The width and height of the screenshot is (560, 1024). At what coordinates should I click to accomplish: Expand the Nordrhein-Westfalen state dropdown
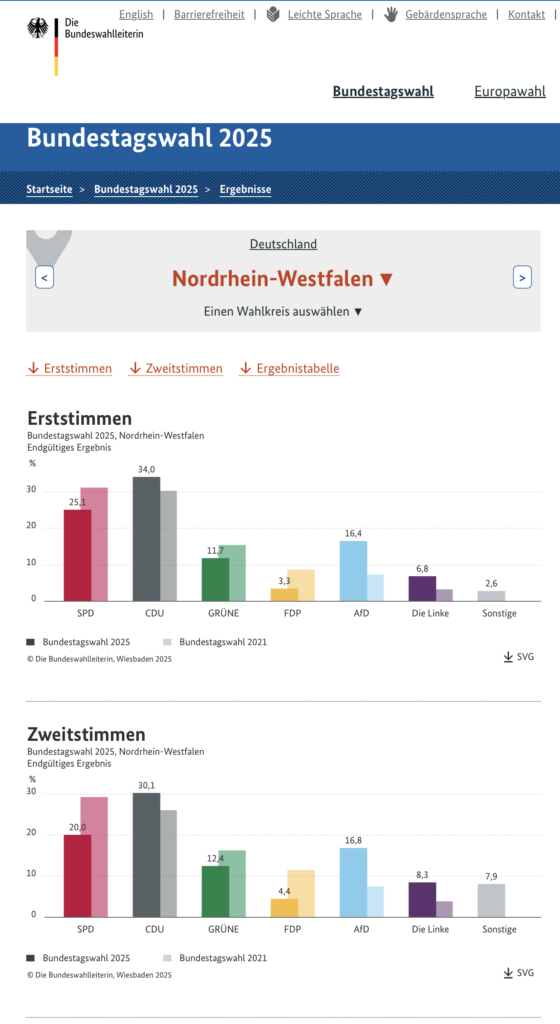pos(283,279)
